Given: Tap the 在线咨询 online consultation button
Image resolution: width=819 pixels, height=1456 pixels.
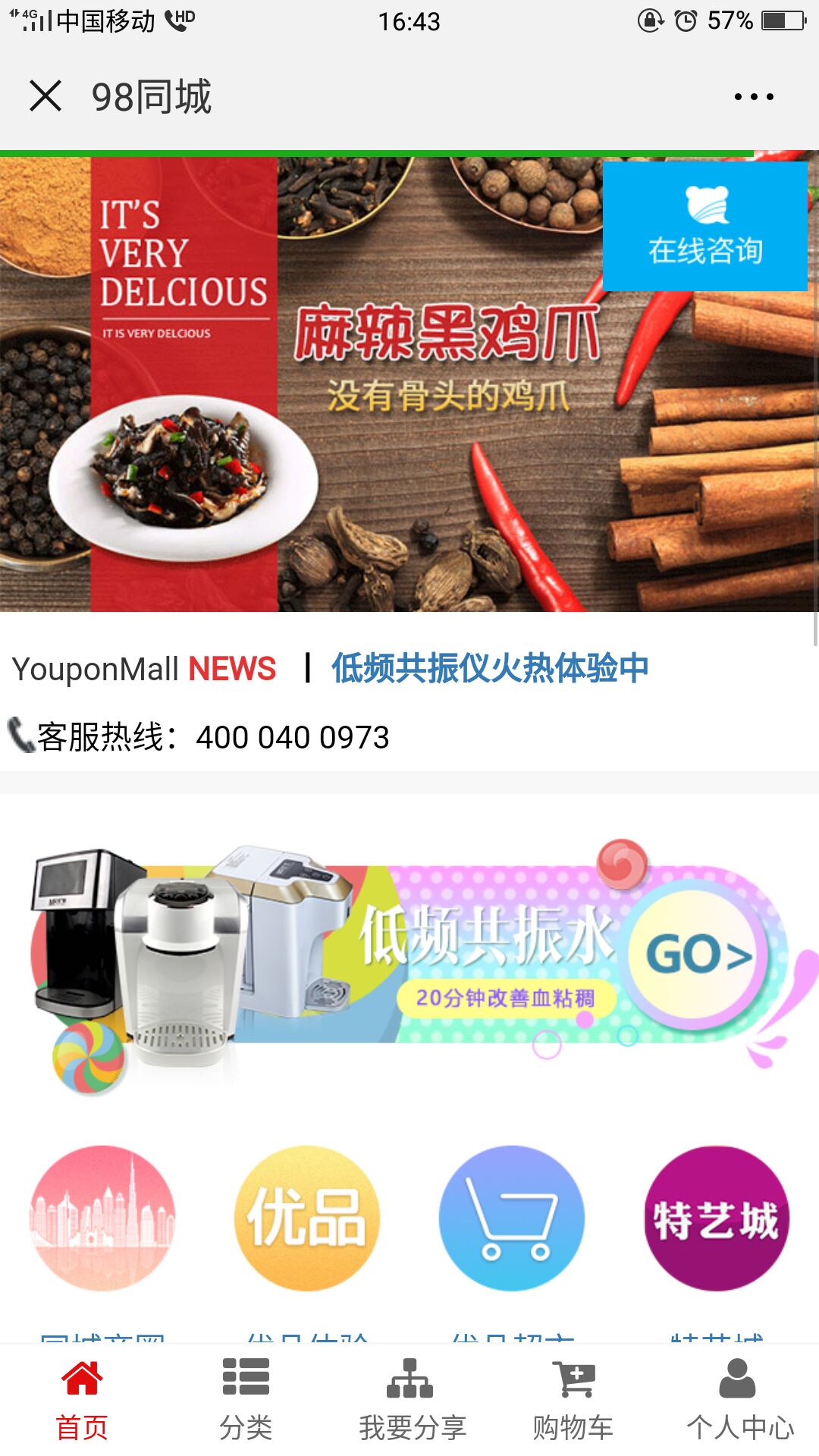Looking at the screenshot, I should pos(704,226).
